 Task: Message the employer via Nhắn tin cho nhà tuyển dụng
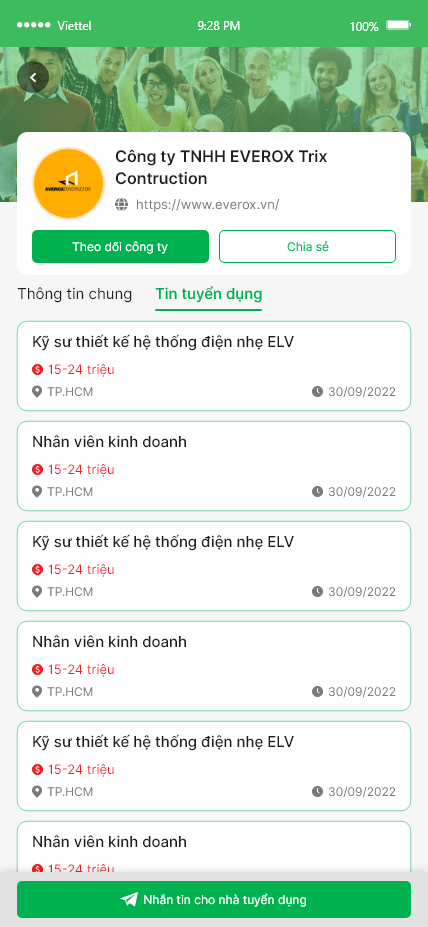coord(214,900)
